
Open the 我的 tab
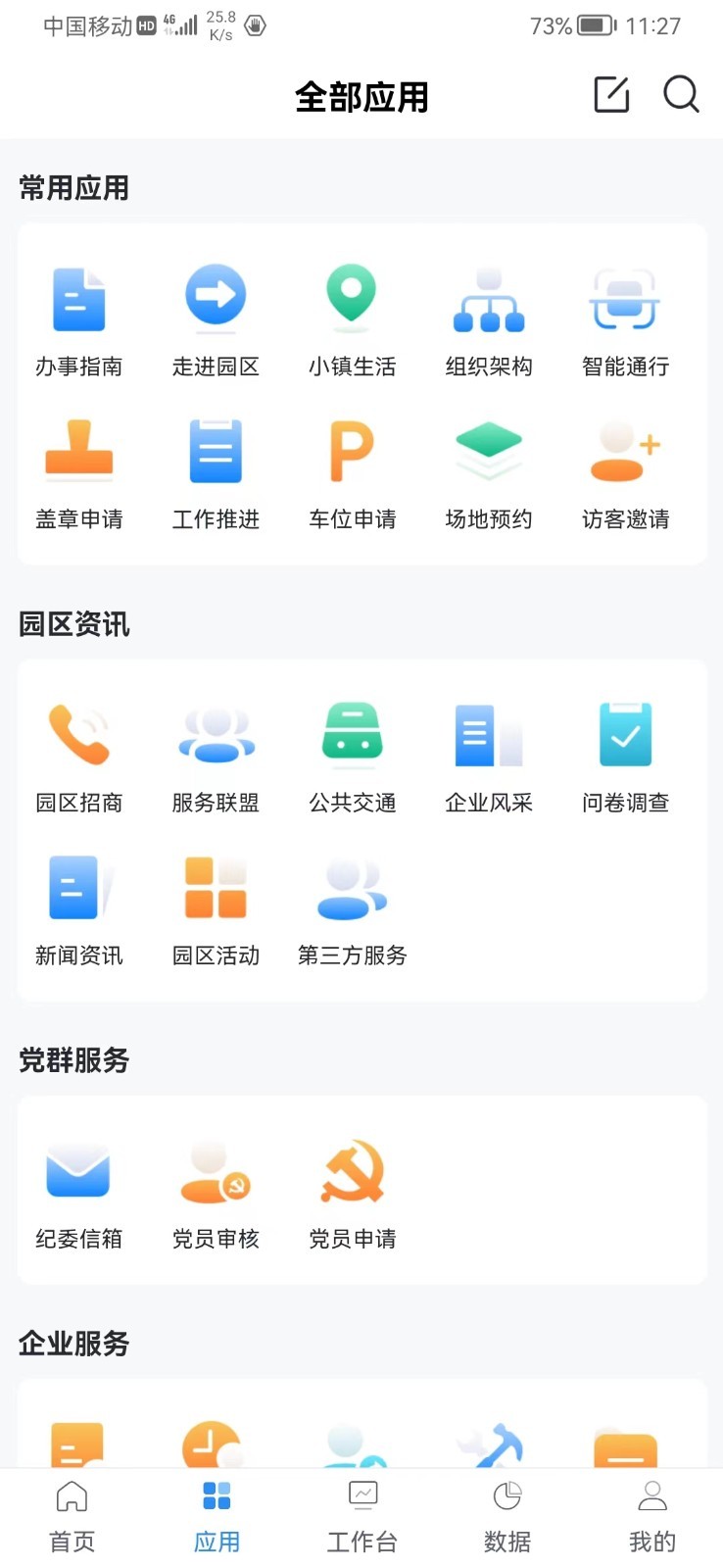tap(651, 1516)
